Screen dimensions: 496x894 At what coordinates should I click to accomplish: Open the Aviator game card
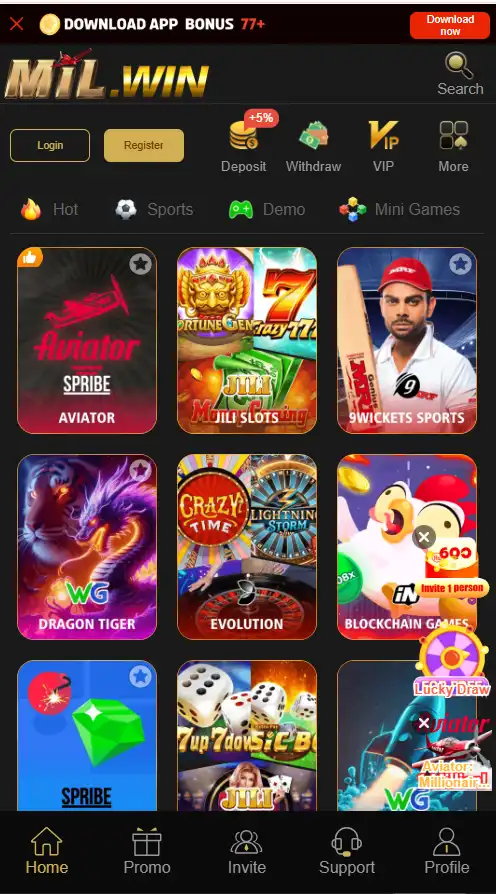(87, 340)
